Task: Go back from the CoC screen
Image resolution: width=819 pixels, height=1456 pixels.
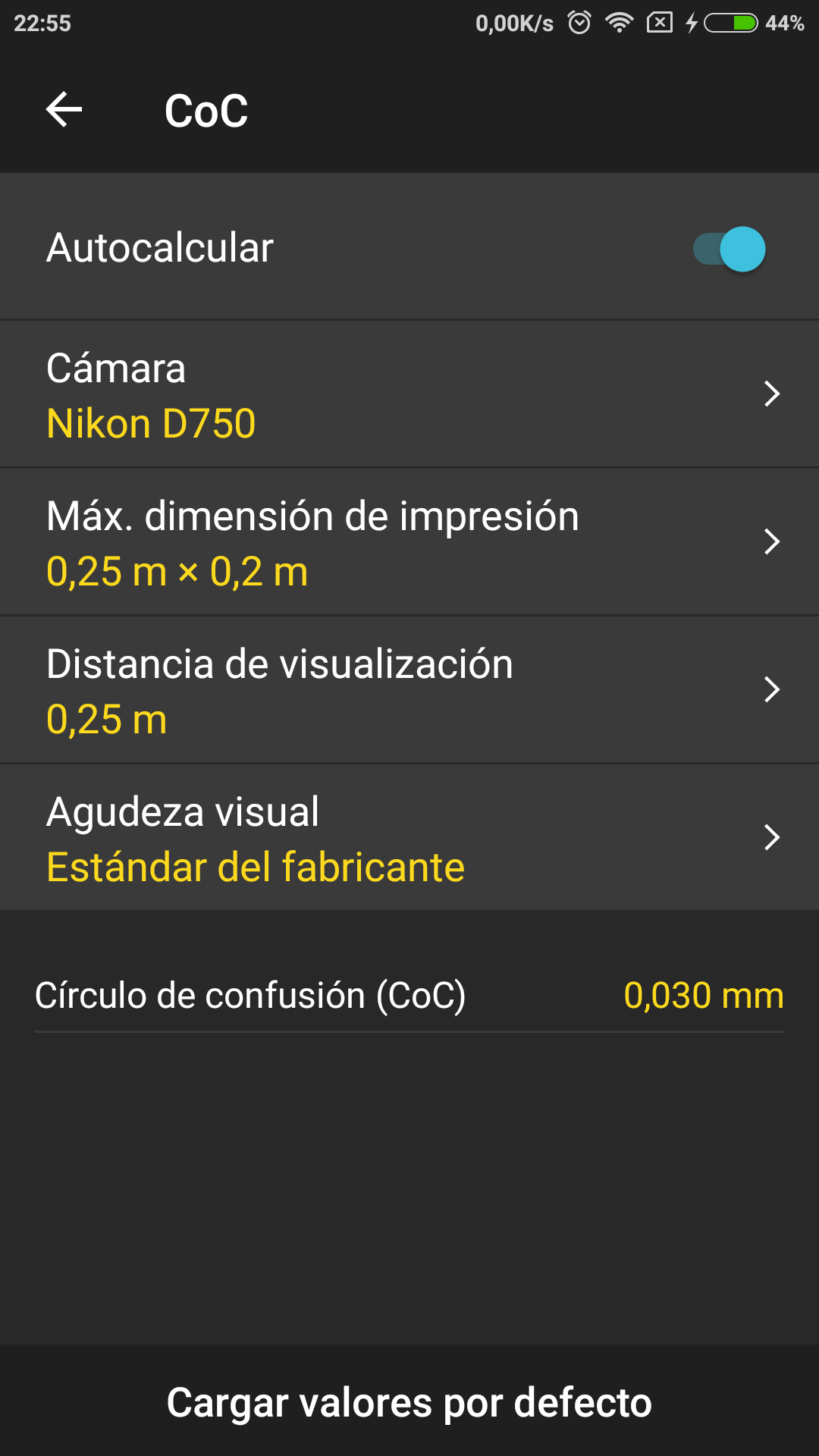Action: (64, 111)
